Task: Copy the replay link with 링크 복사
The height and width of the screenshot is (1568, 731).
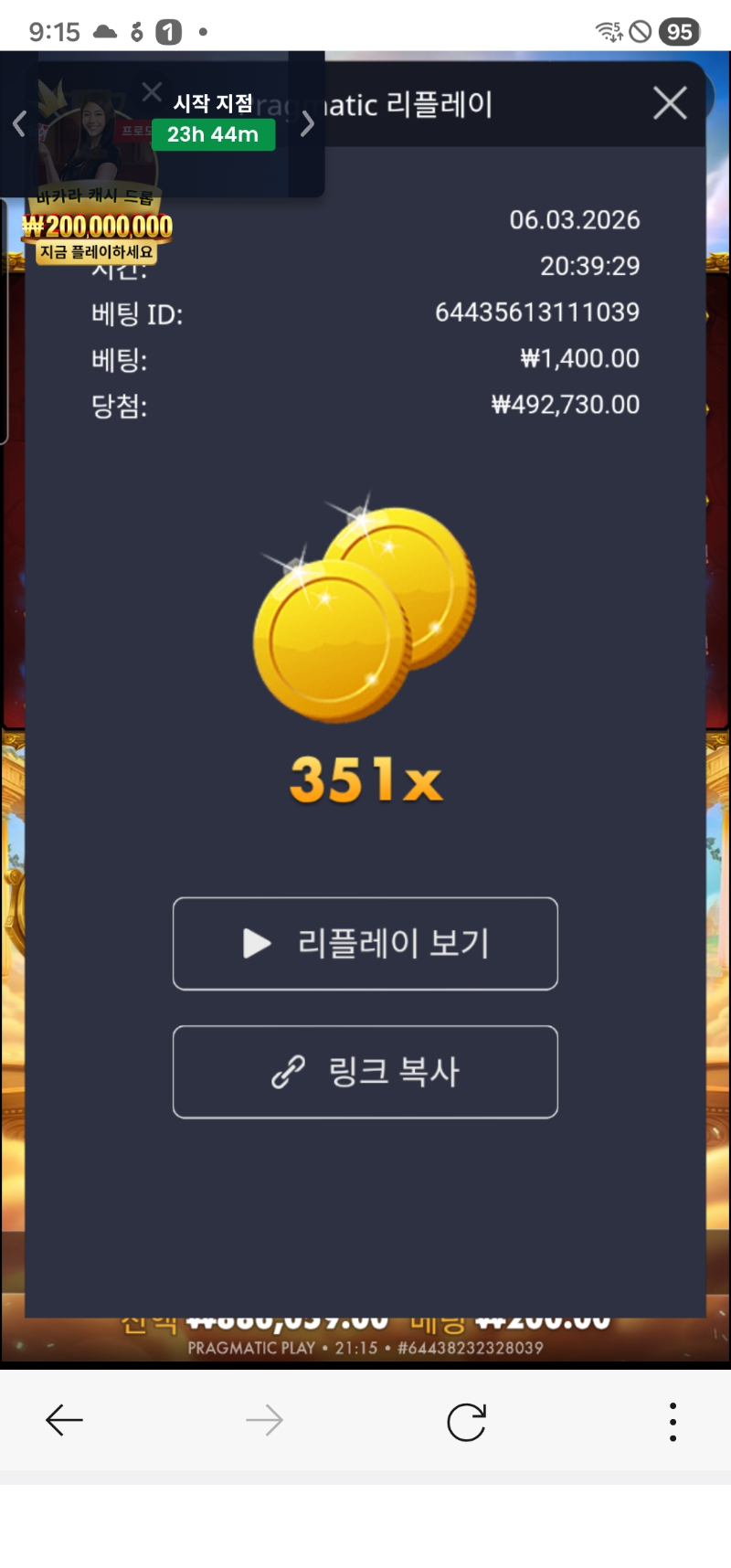Action: pyautogui.click(x=365, y=1071)
